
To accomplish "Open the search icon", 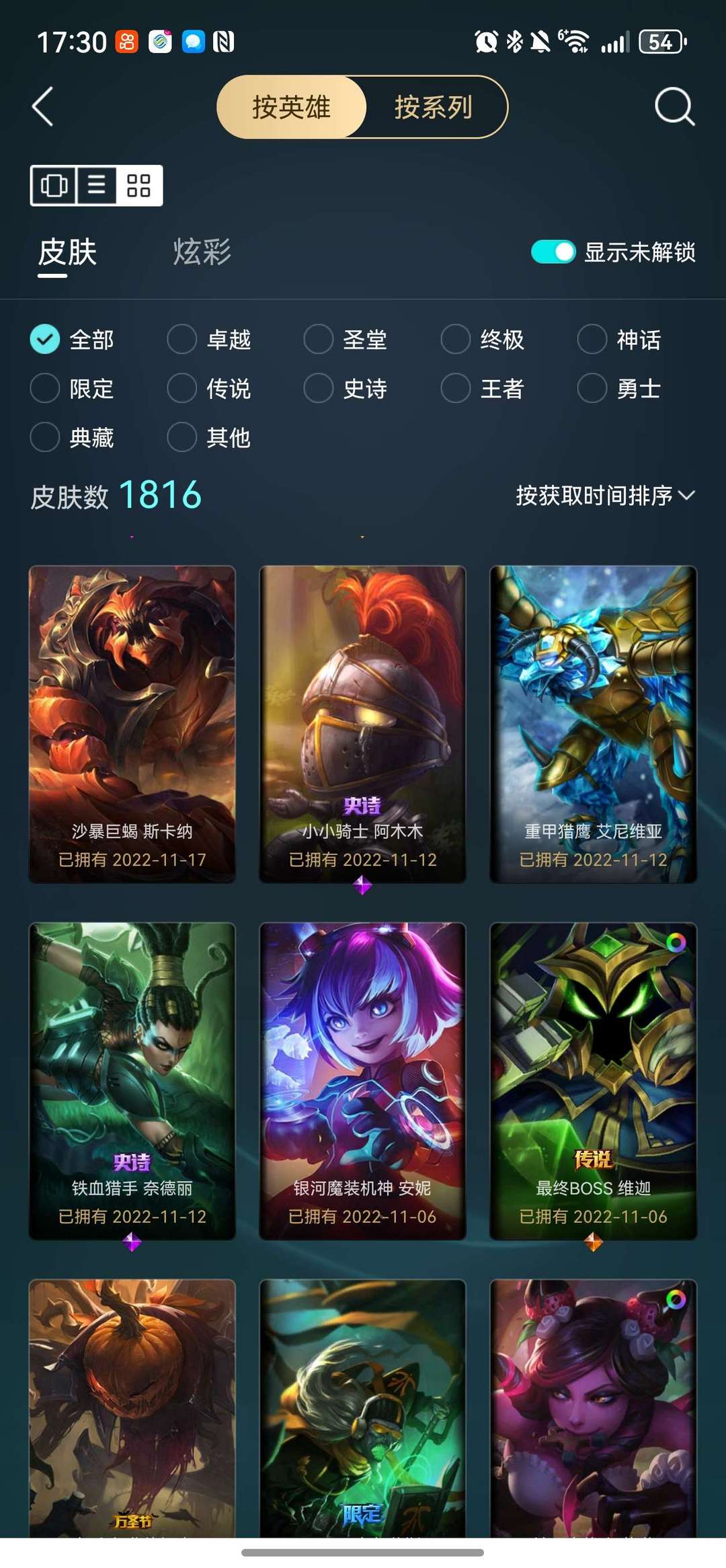I will [x=674, y=107].
